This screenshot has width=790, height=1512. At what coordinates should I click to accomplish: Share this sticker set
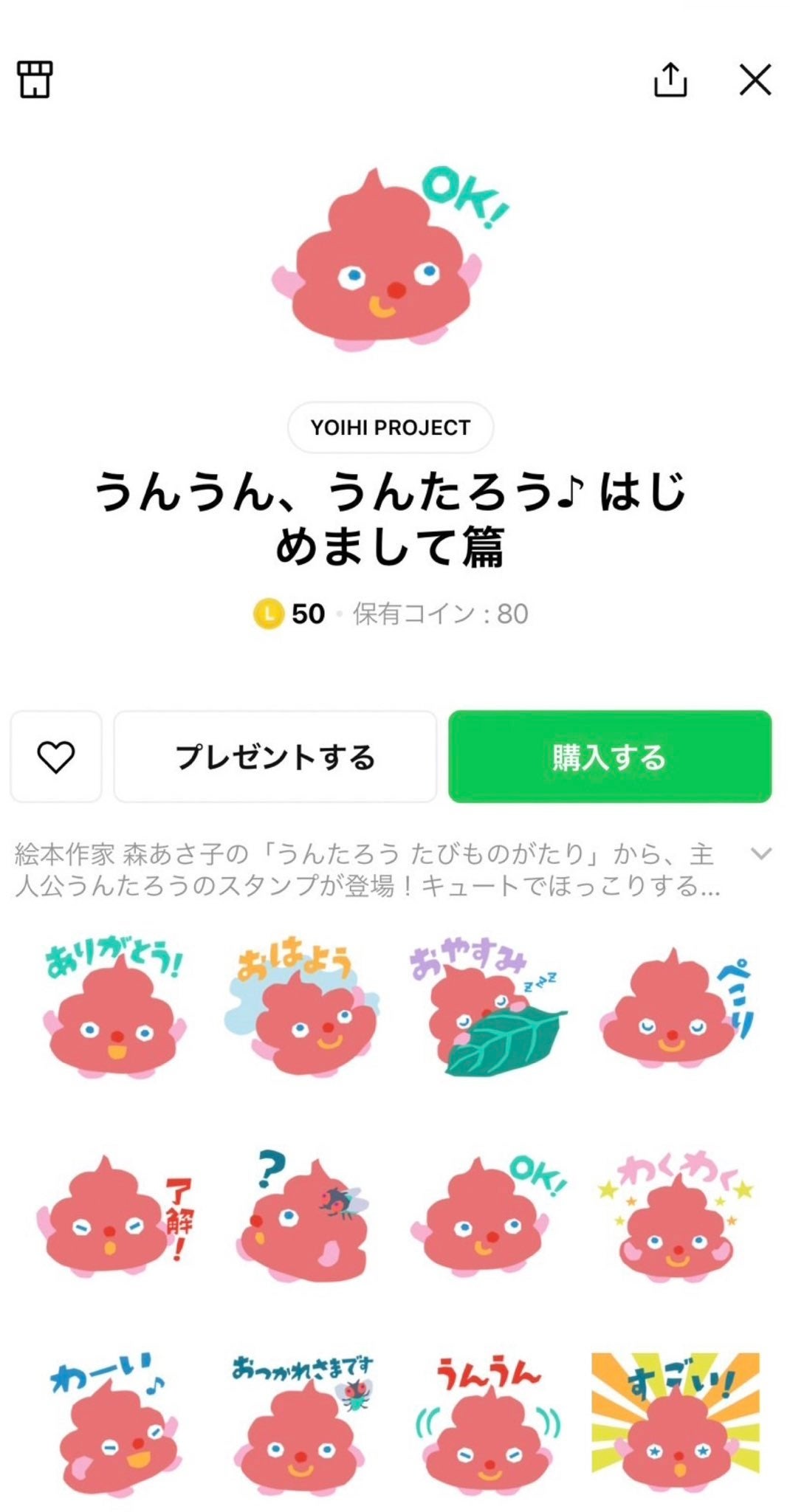click(670, 79)
